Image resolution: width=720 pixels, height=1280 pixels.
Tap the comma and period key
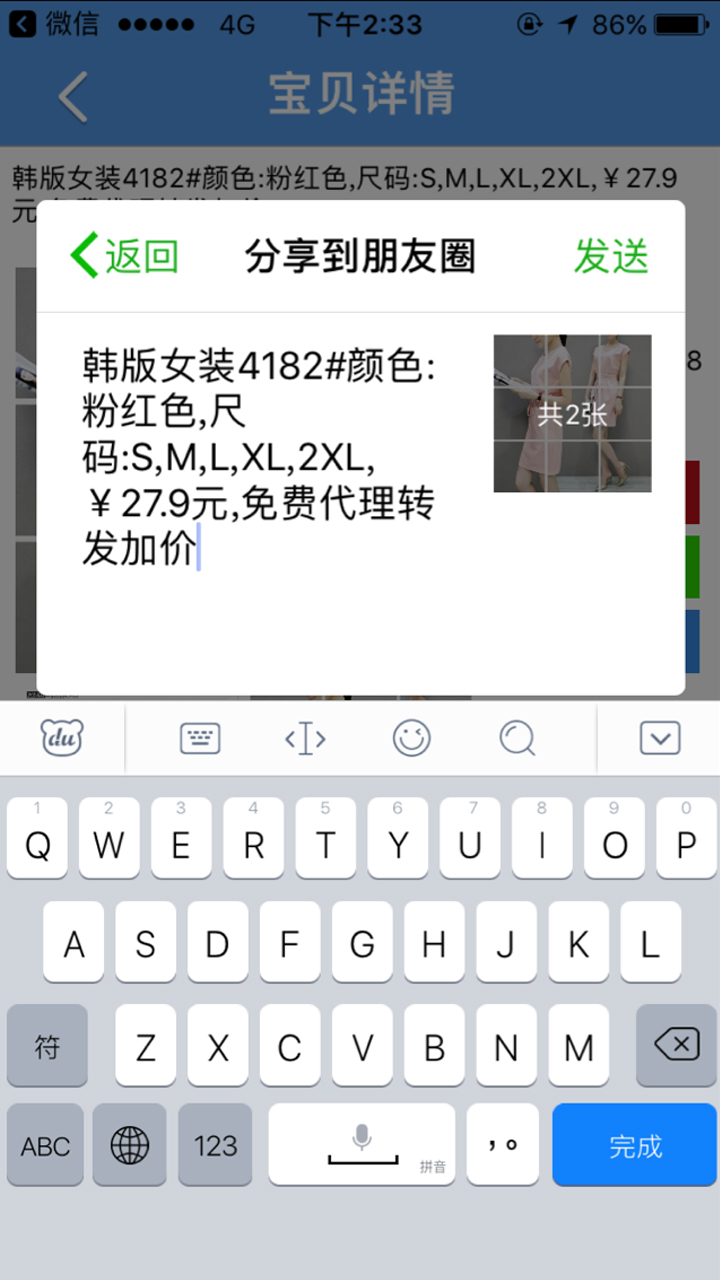click(x=503, y=1145)
